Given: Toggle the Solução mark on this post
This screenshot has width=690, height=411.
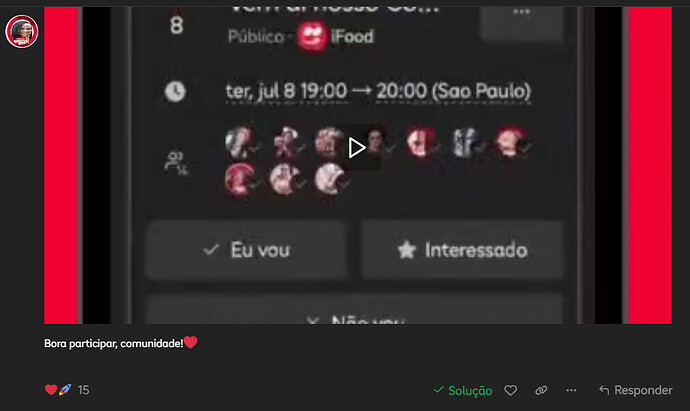Looking at the screenshot, I should [463, 390].
